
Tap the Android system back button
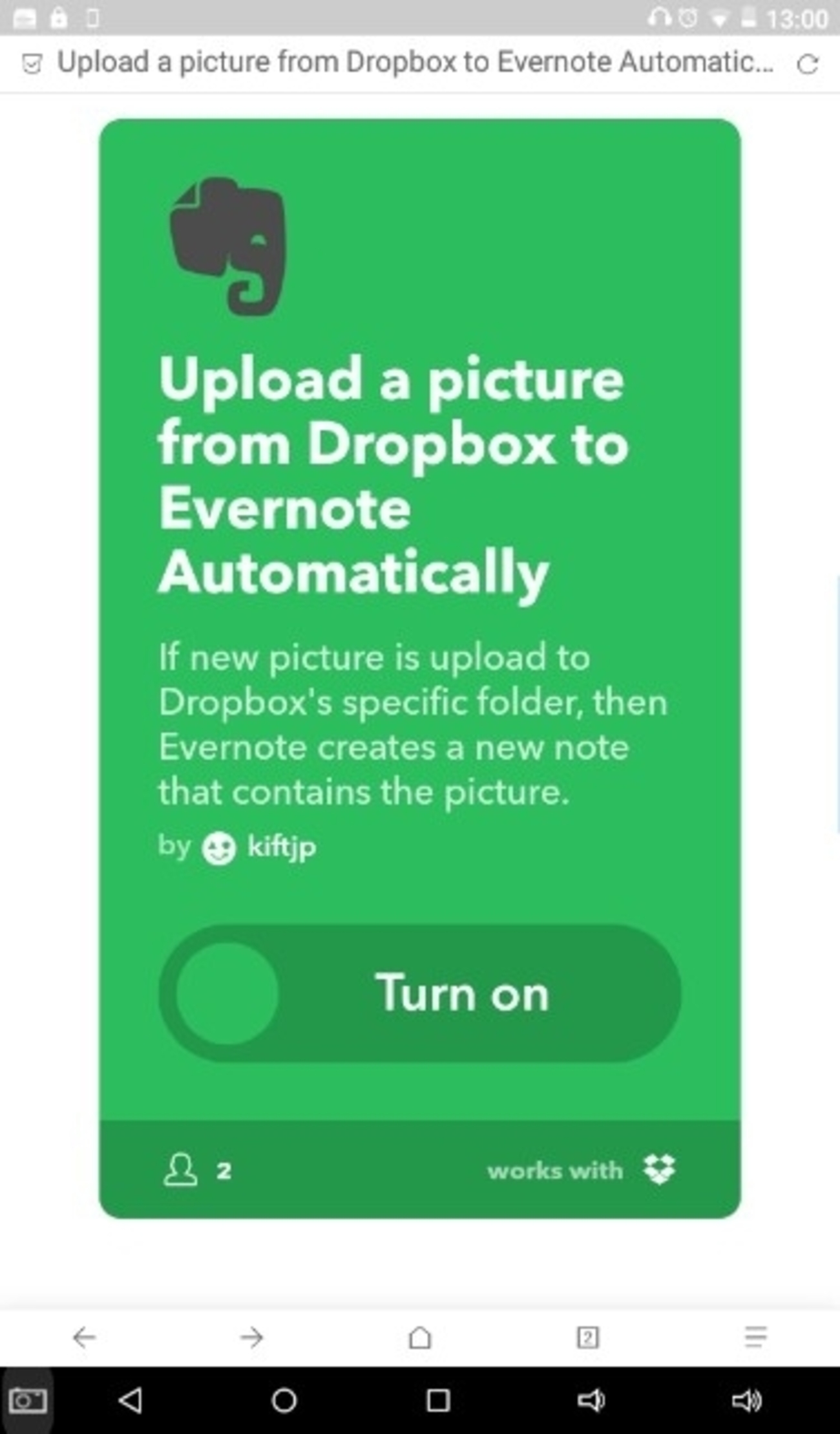pyautogui.click(x=131, y=1400)
